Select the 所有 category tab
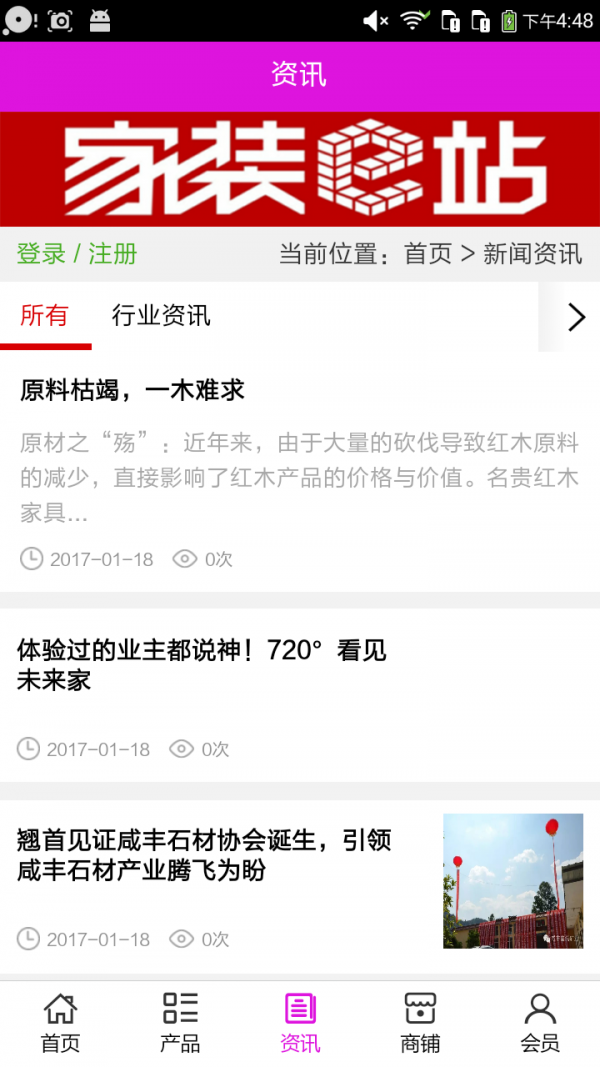Image resolution: width=600 pixels, height=1067 pixels. pyautogui.click(x=45, y=317)
